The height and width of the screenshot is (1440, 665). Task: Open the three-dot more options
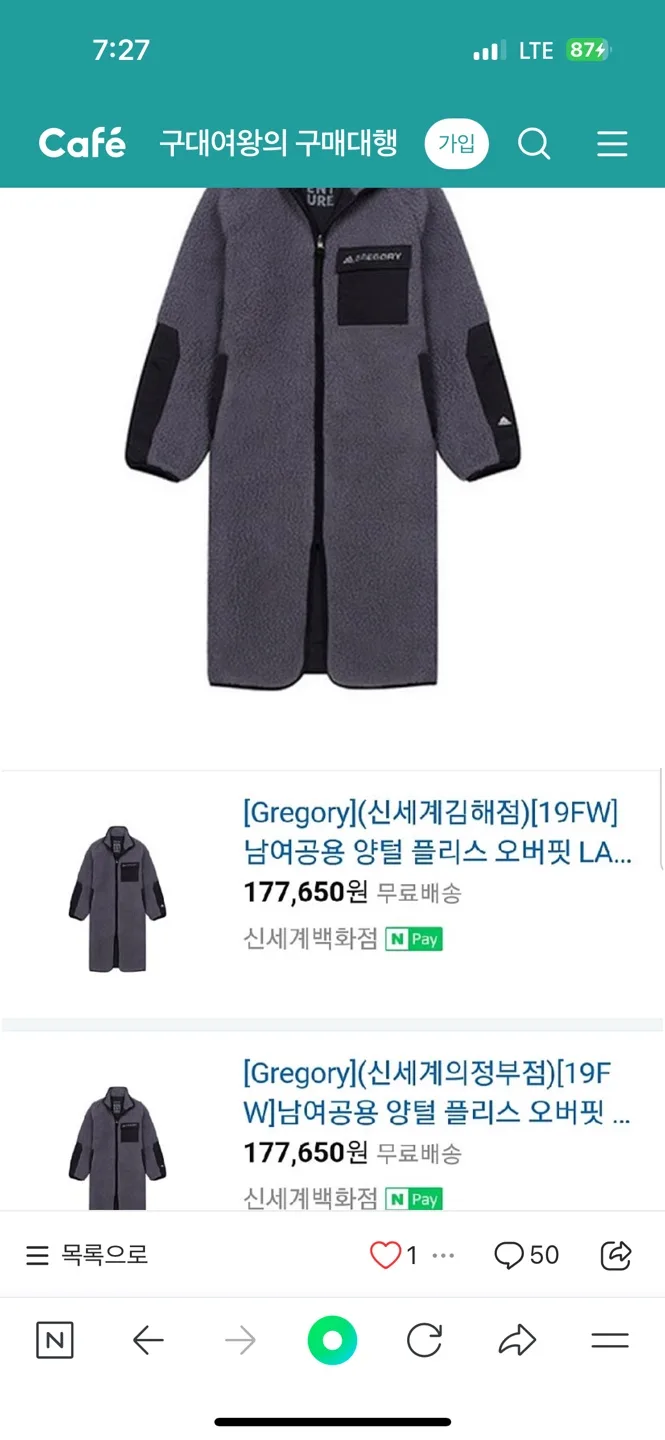click(442, 1255)
